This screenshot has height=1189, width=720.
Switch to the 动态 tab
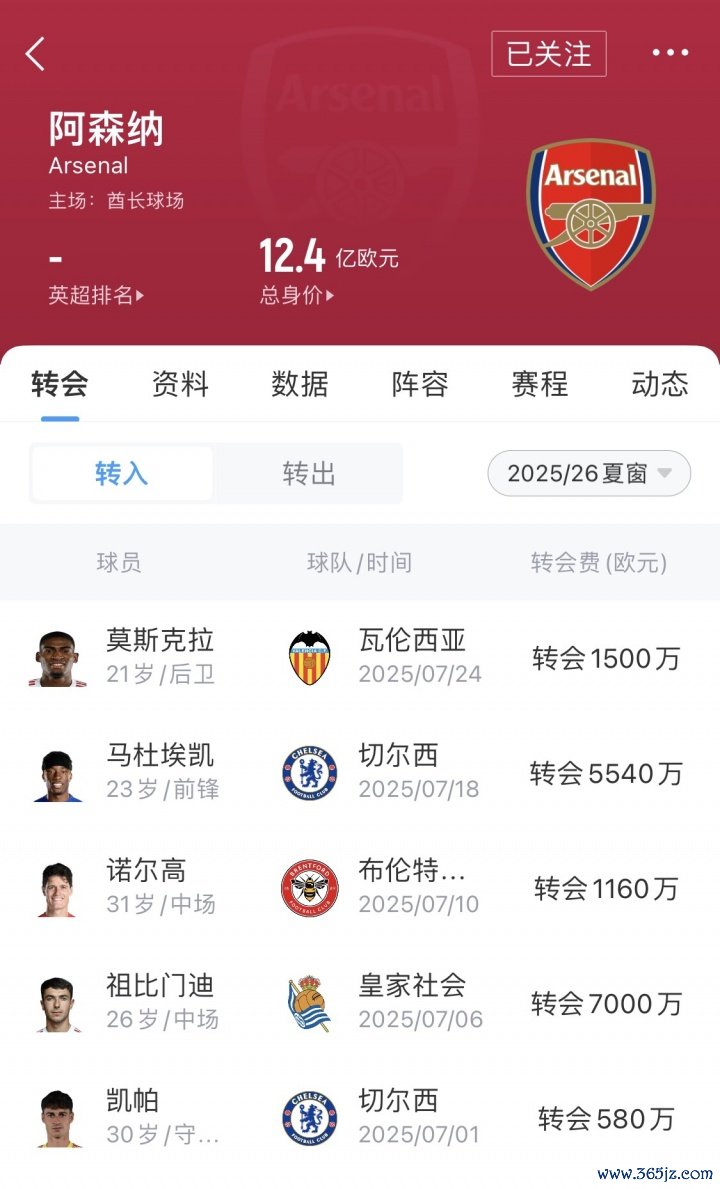point(660,384)
